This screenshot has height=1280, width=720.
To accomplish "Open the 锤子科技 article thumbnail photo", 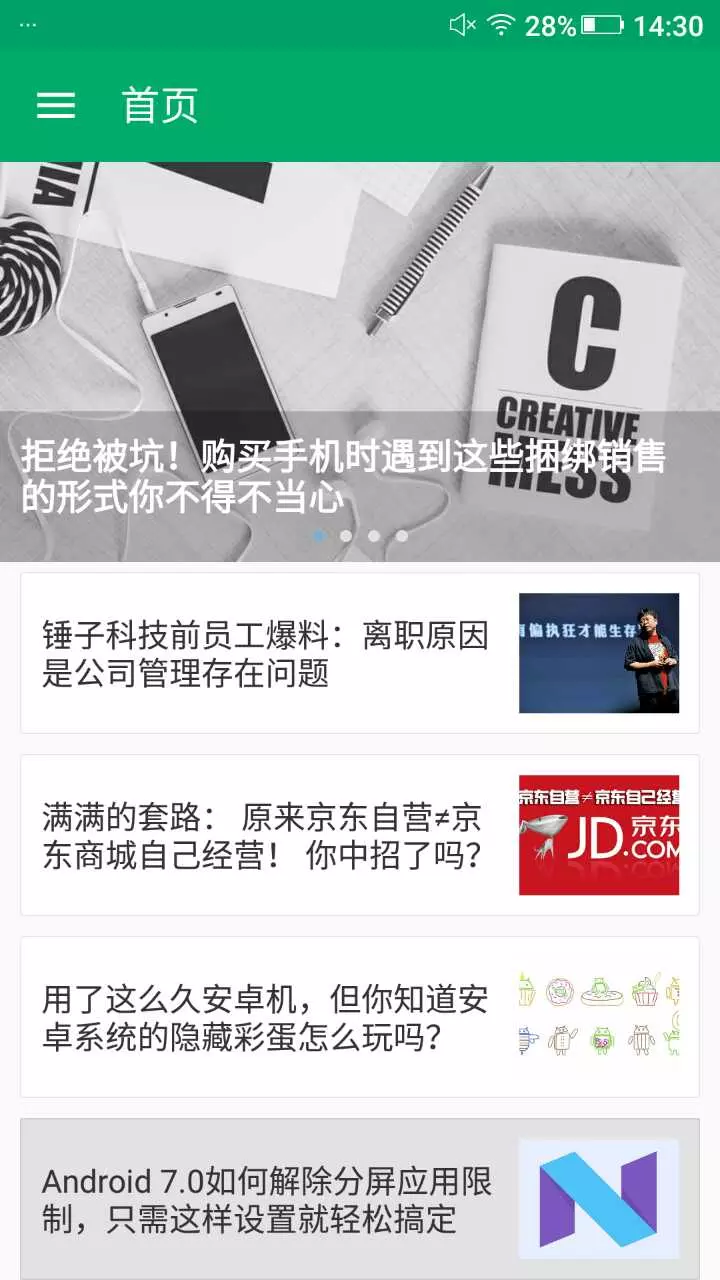I will (598, 652).
